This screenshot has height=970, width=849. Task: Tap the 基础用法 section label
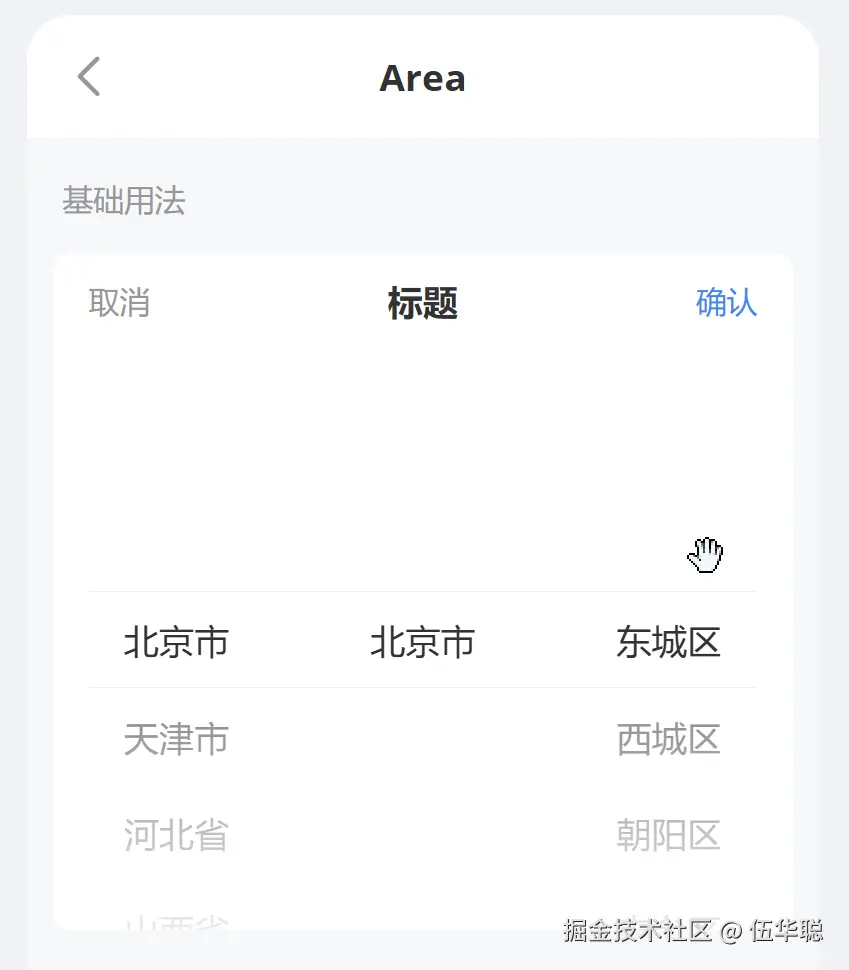pos(124,201)
